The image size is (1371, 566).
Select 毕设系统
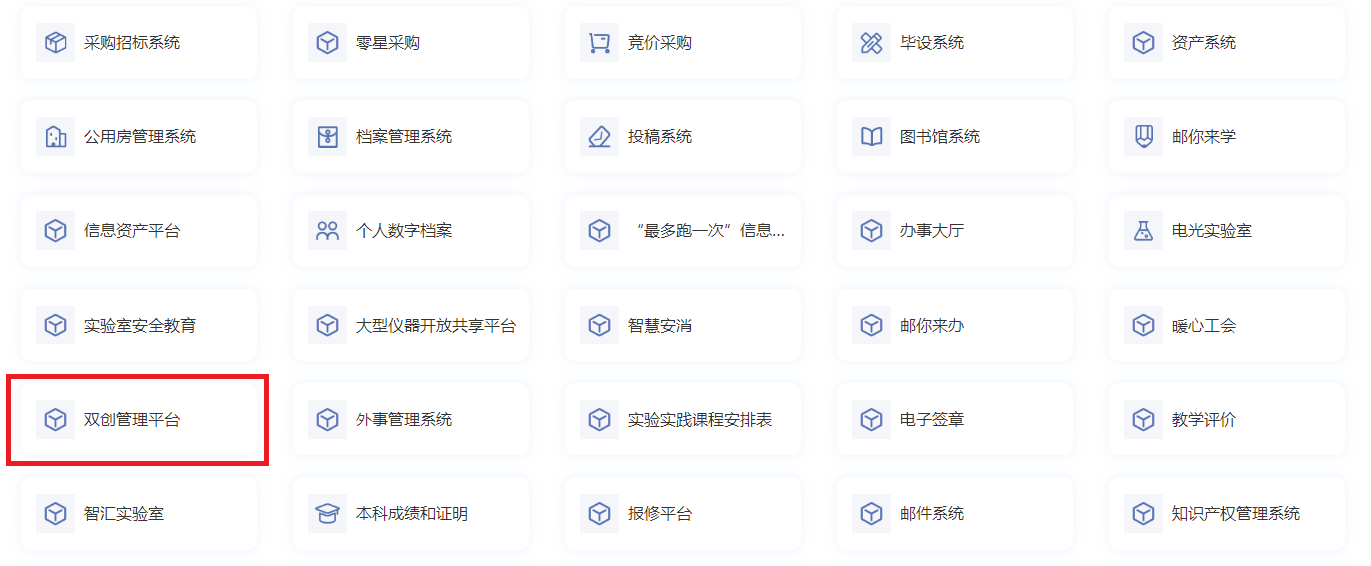(954, 43)
